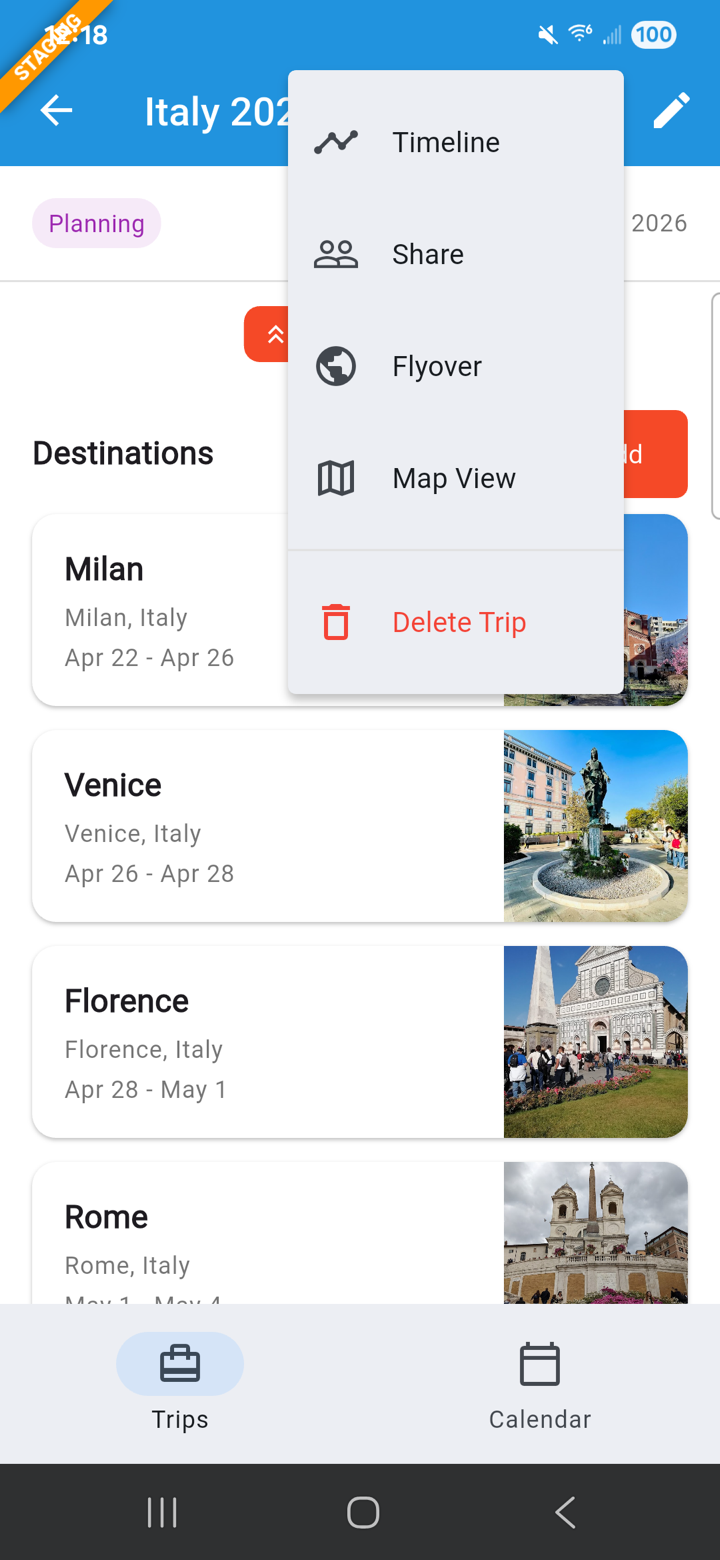
Task: Switch to the Trips tab
Action: point(179,1385)
